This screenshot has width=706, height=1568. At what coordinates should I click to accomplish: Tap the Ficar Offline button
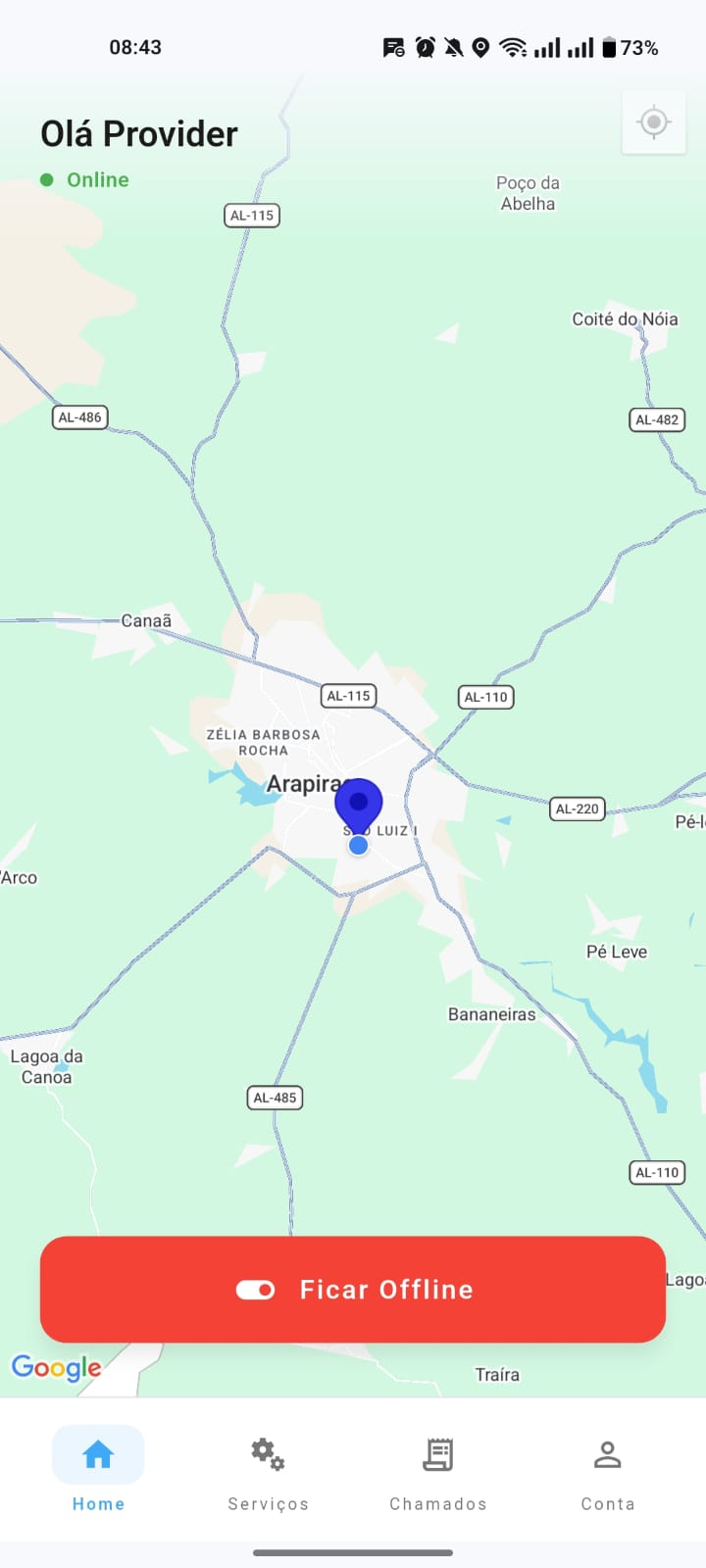(353, 1289)
